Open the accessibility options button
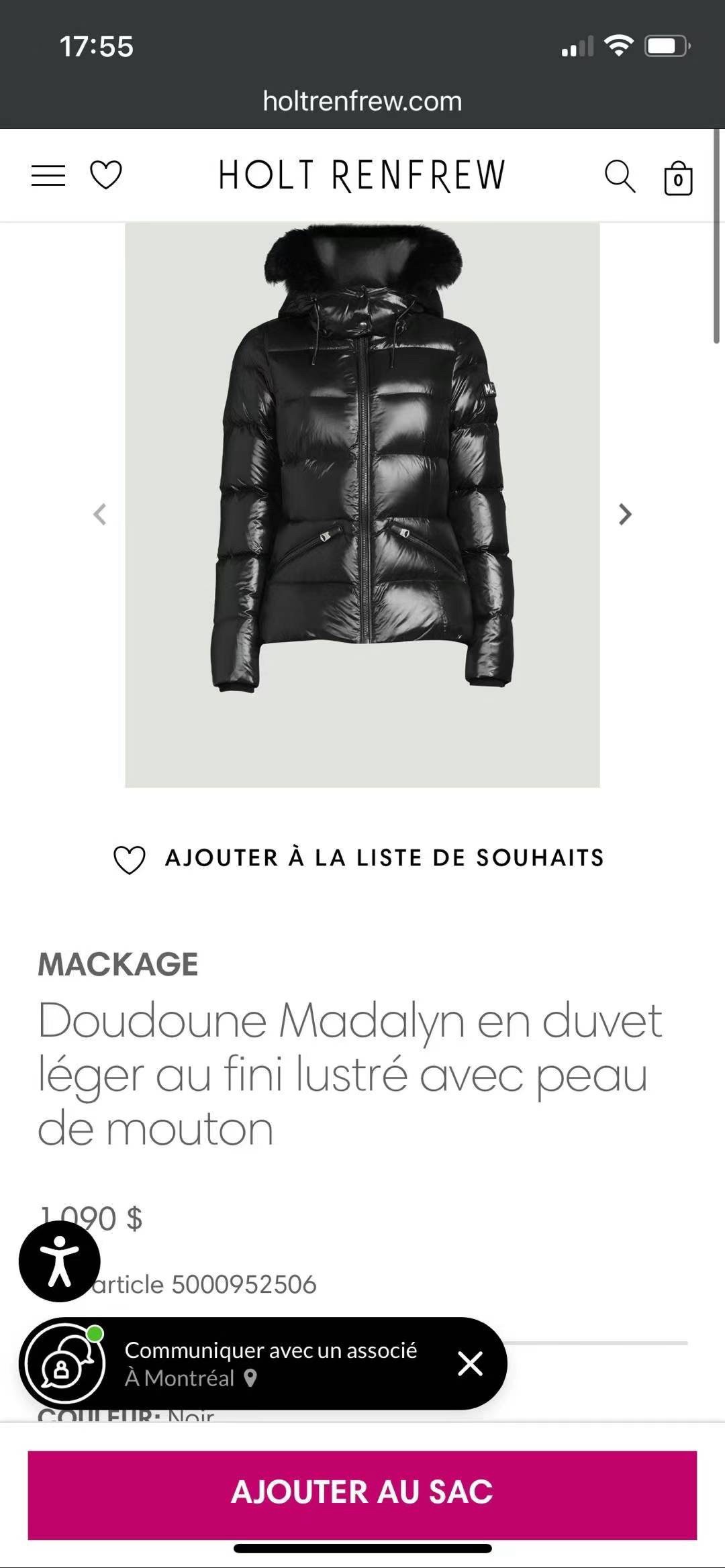This screenshot has height=1568, width=725. [59, 1261]
